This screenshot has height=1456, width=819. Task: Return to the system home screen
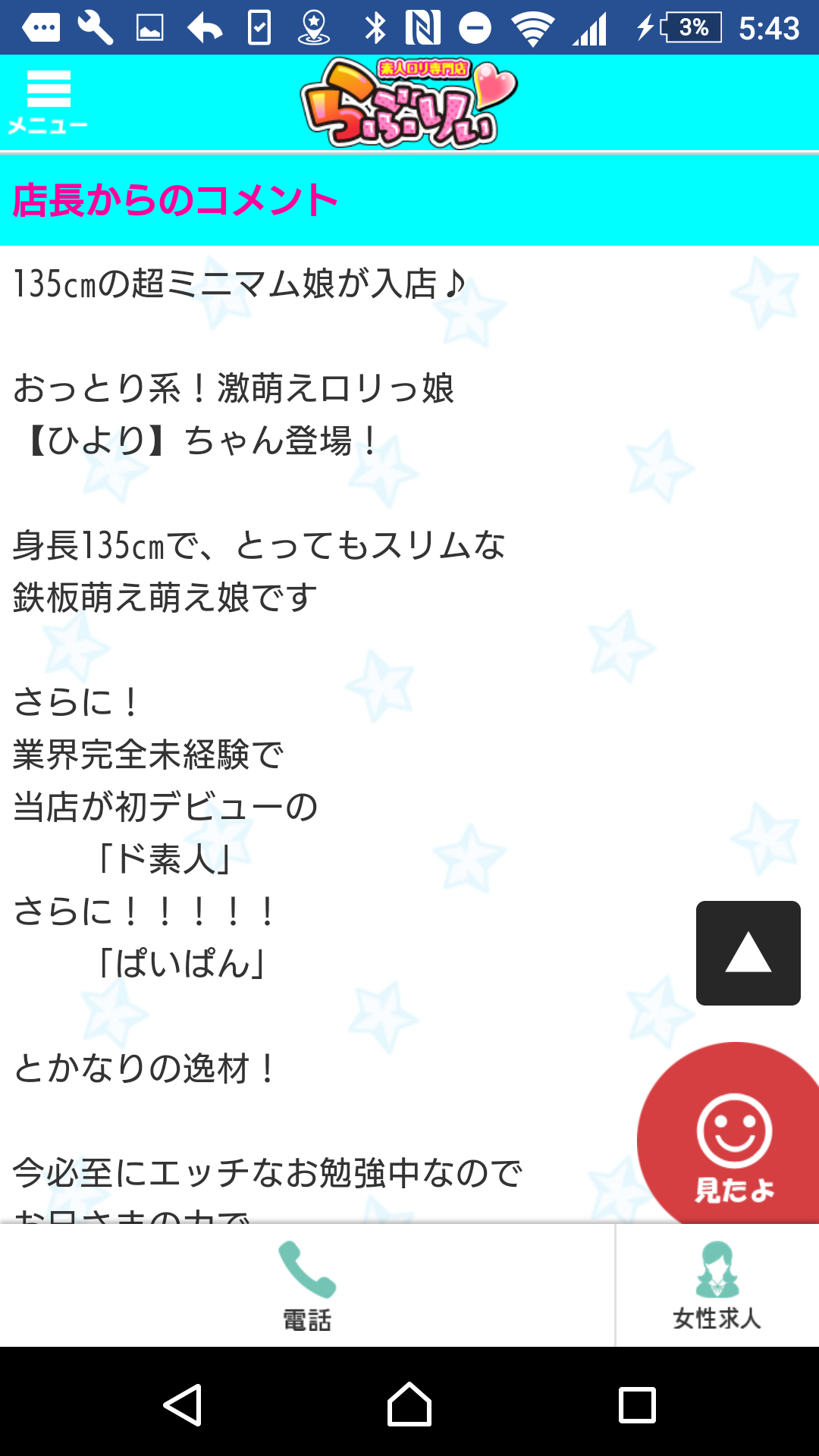coord(409,1404)
